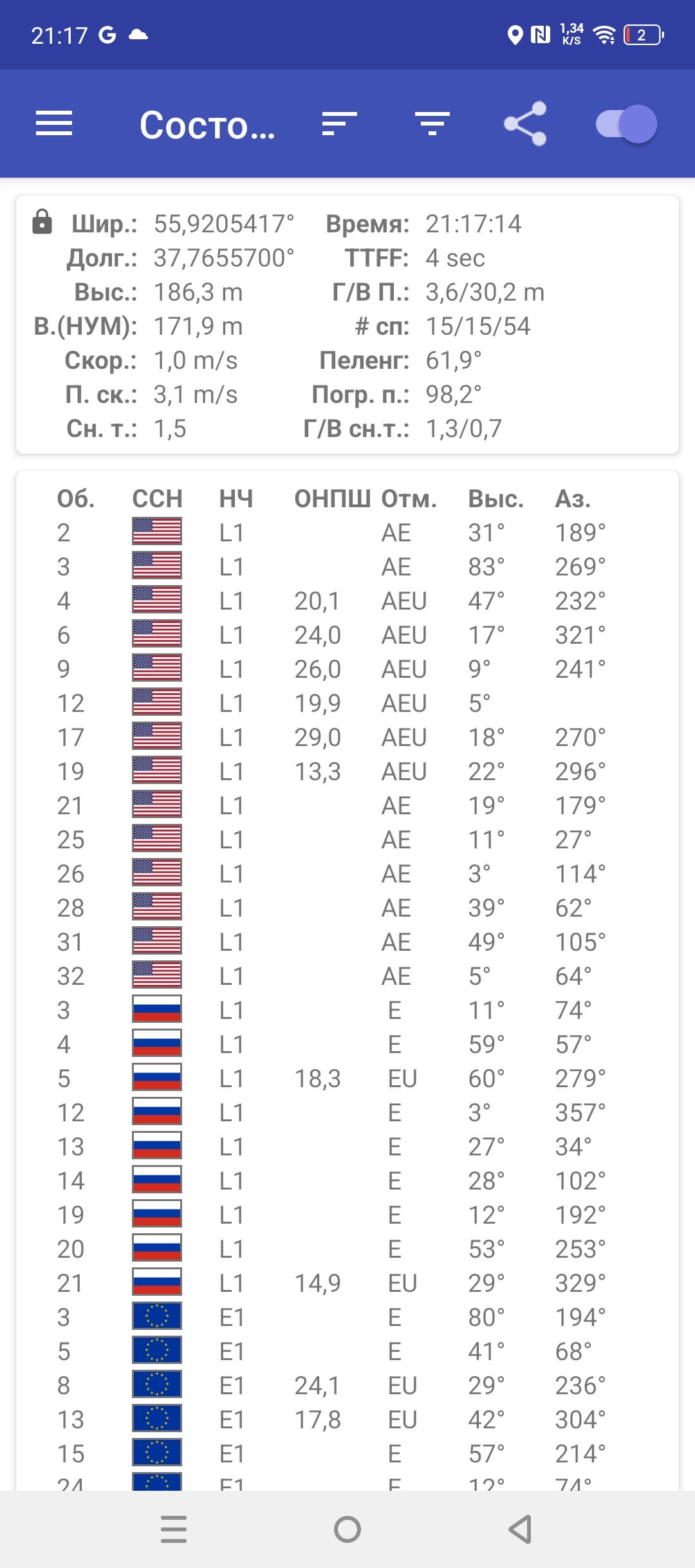Viewport: 695px width, 1568px height.
Task: Share the current GPS location
Action: coord(525,124)
